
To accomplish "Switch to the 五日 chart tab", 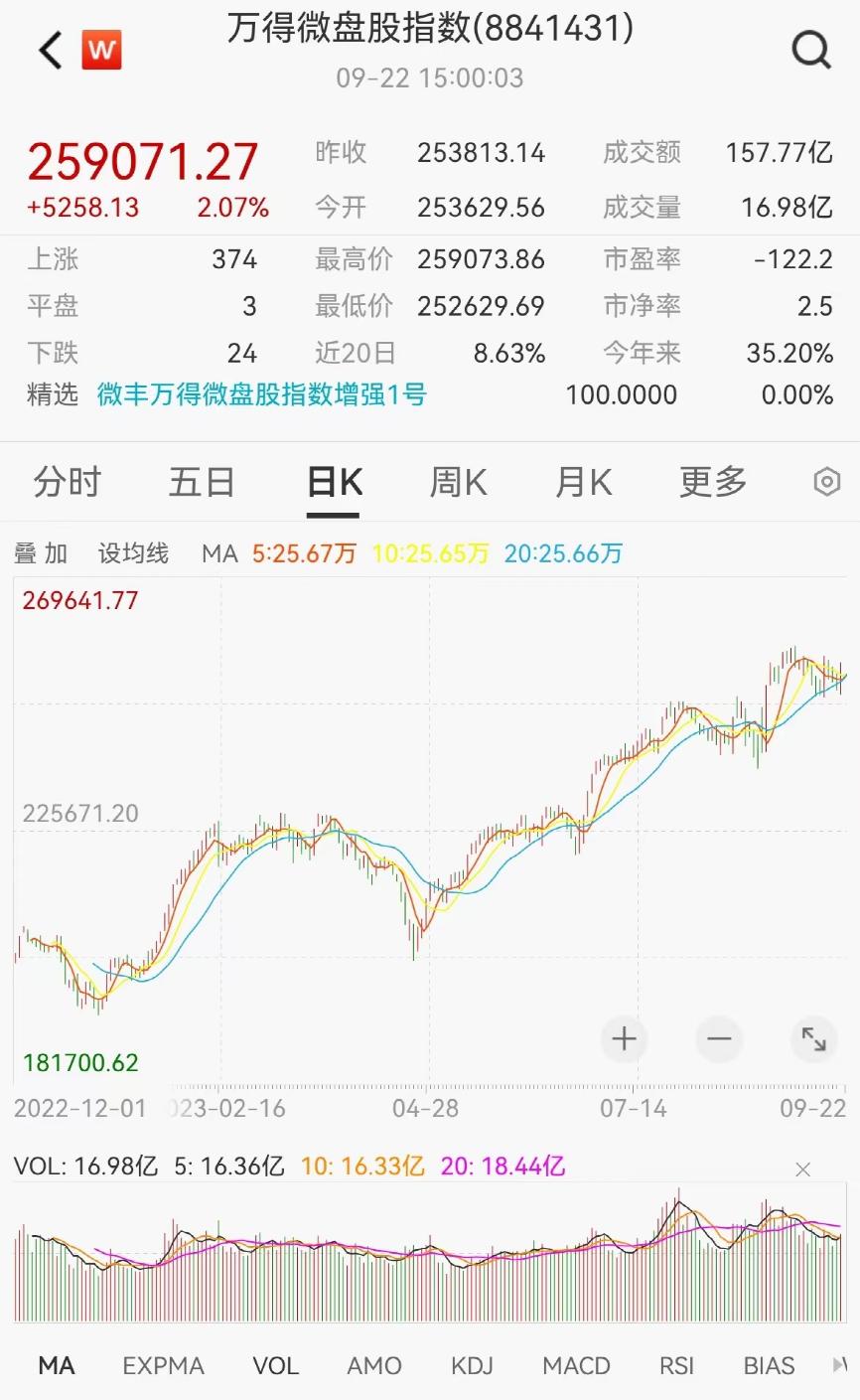I will point(202,483).
